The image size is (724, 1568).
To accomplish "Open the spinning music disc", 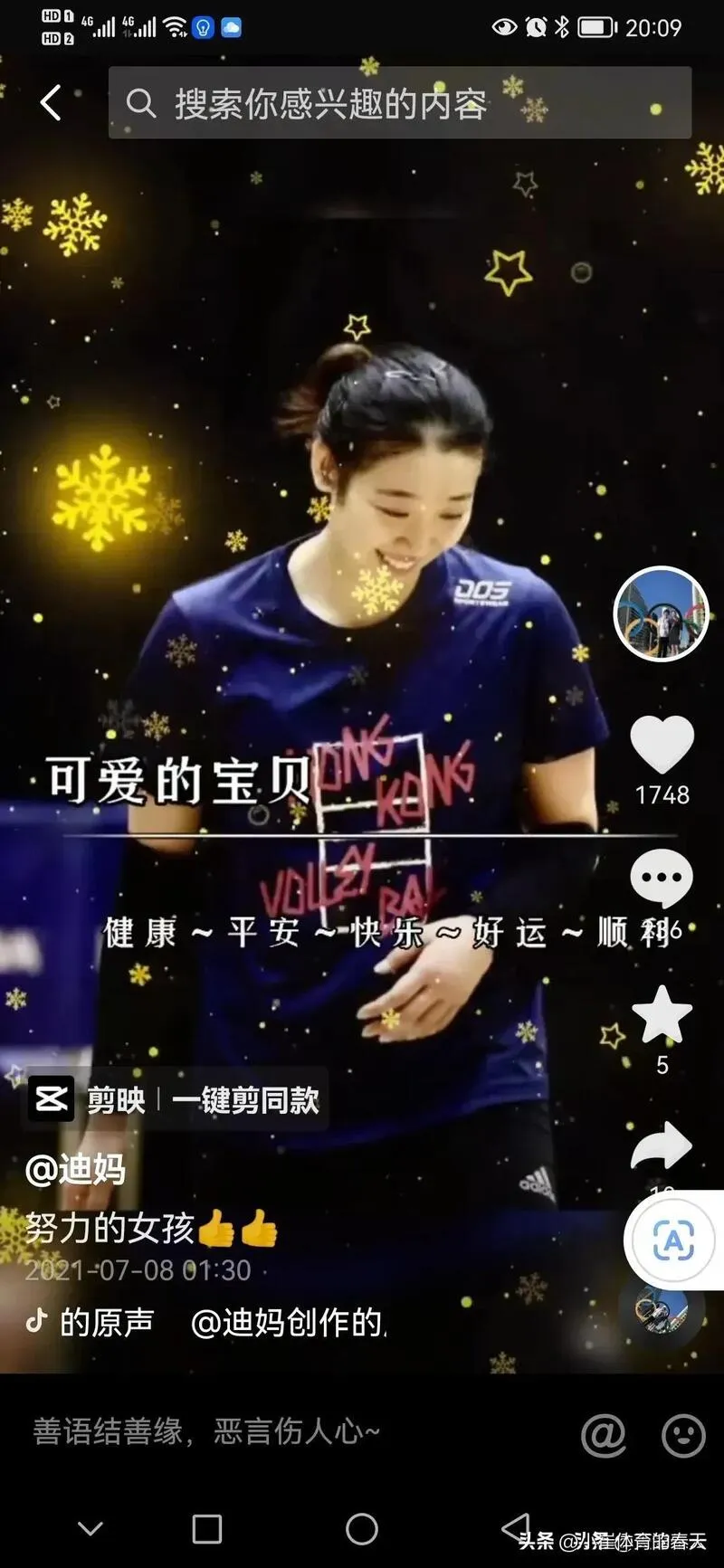I will pos(661,1308).
